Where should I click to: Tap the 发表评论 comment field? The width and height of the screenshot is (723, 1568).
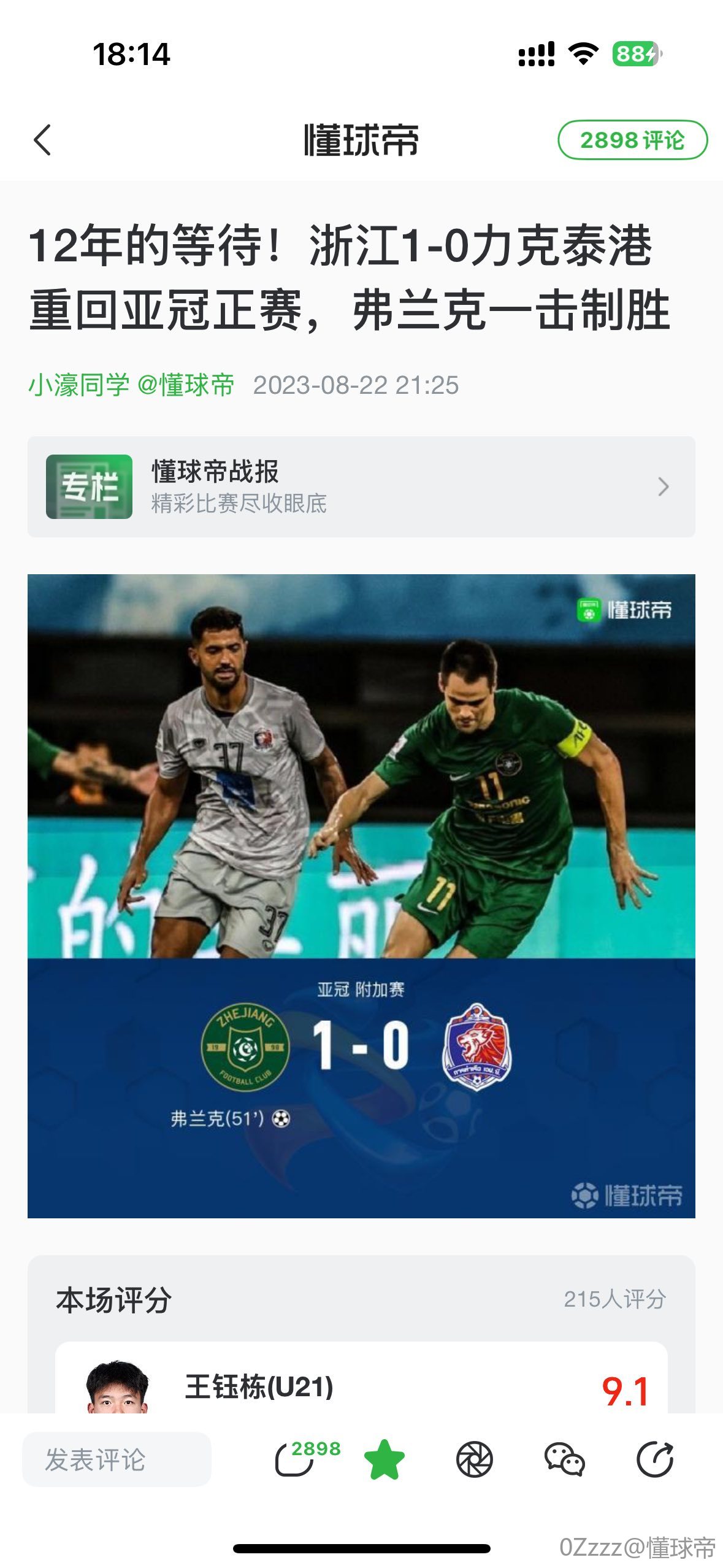(117, 1459)
